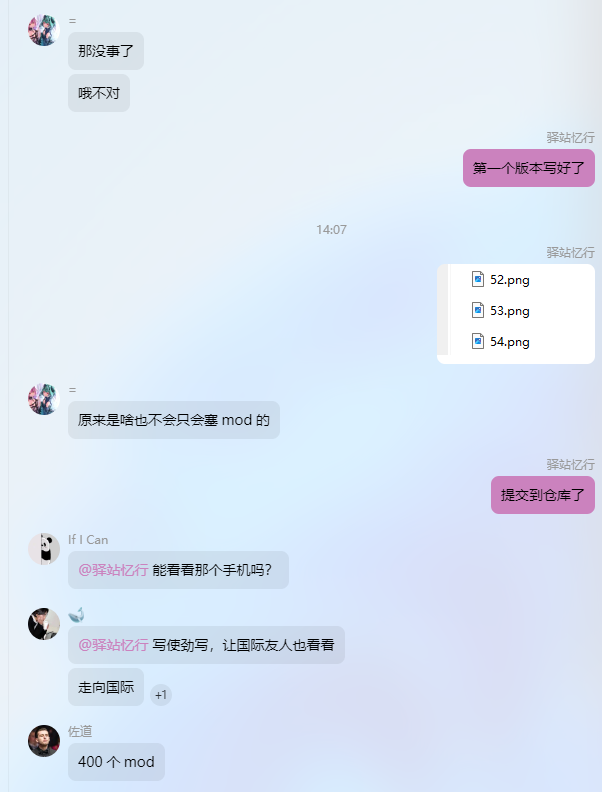Tap the @驿站忆行 mention in 写使劲写 message
This screenshot has height=792, width=602.
(x=113, y=645)
